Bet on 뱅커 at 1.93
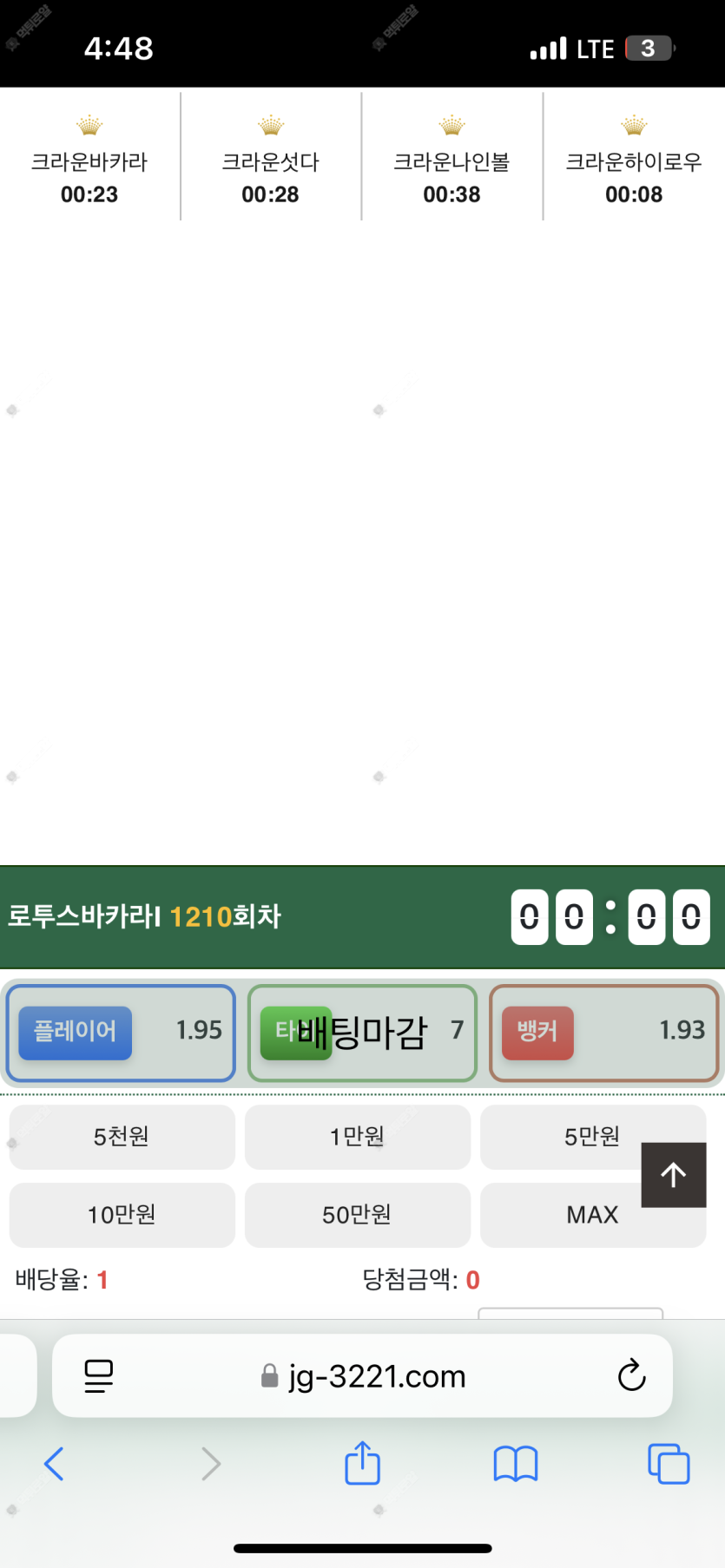 tap(603, 1033)
